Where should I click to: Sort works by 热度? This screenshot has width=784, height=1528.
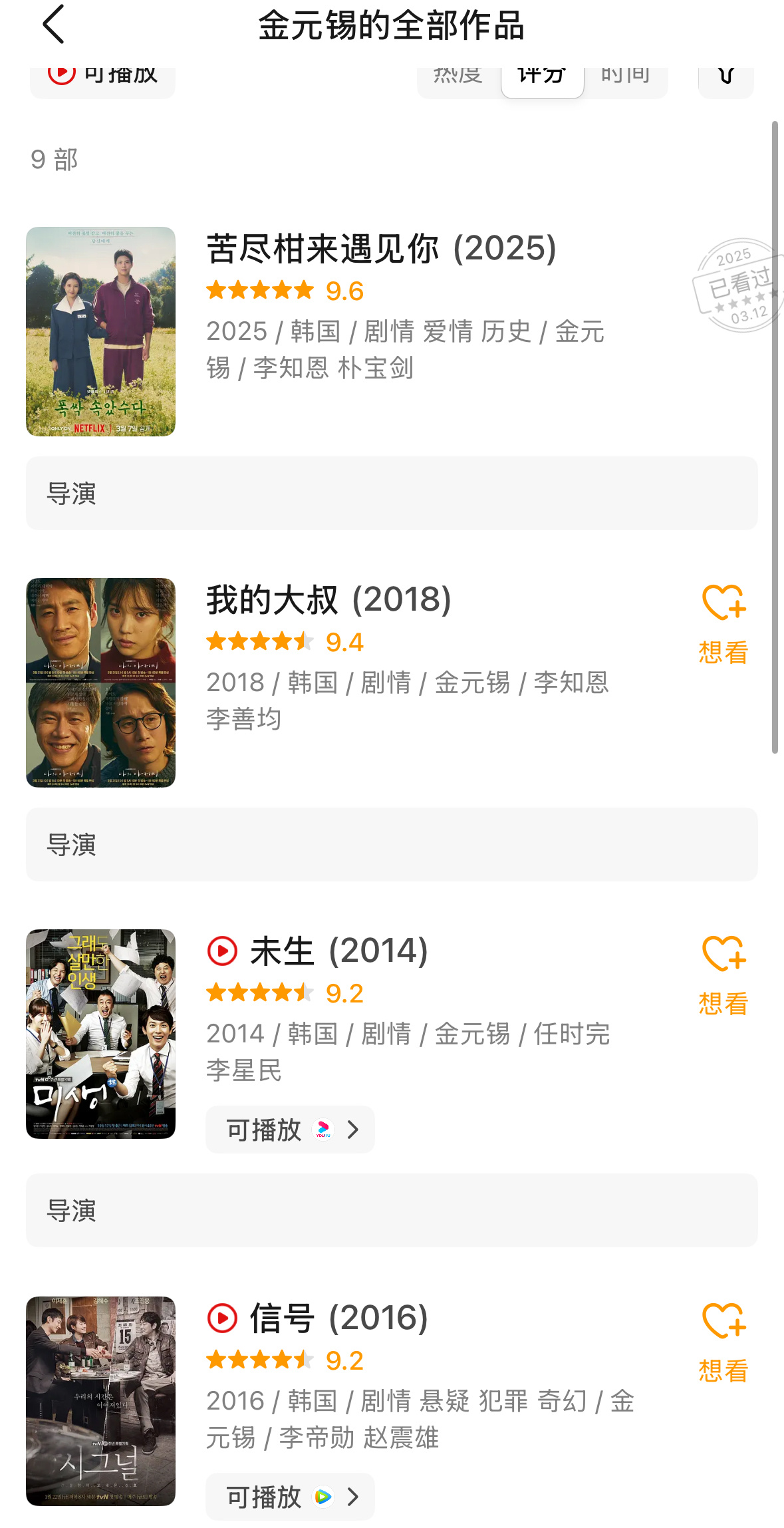(458, 82)
